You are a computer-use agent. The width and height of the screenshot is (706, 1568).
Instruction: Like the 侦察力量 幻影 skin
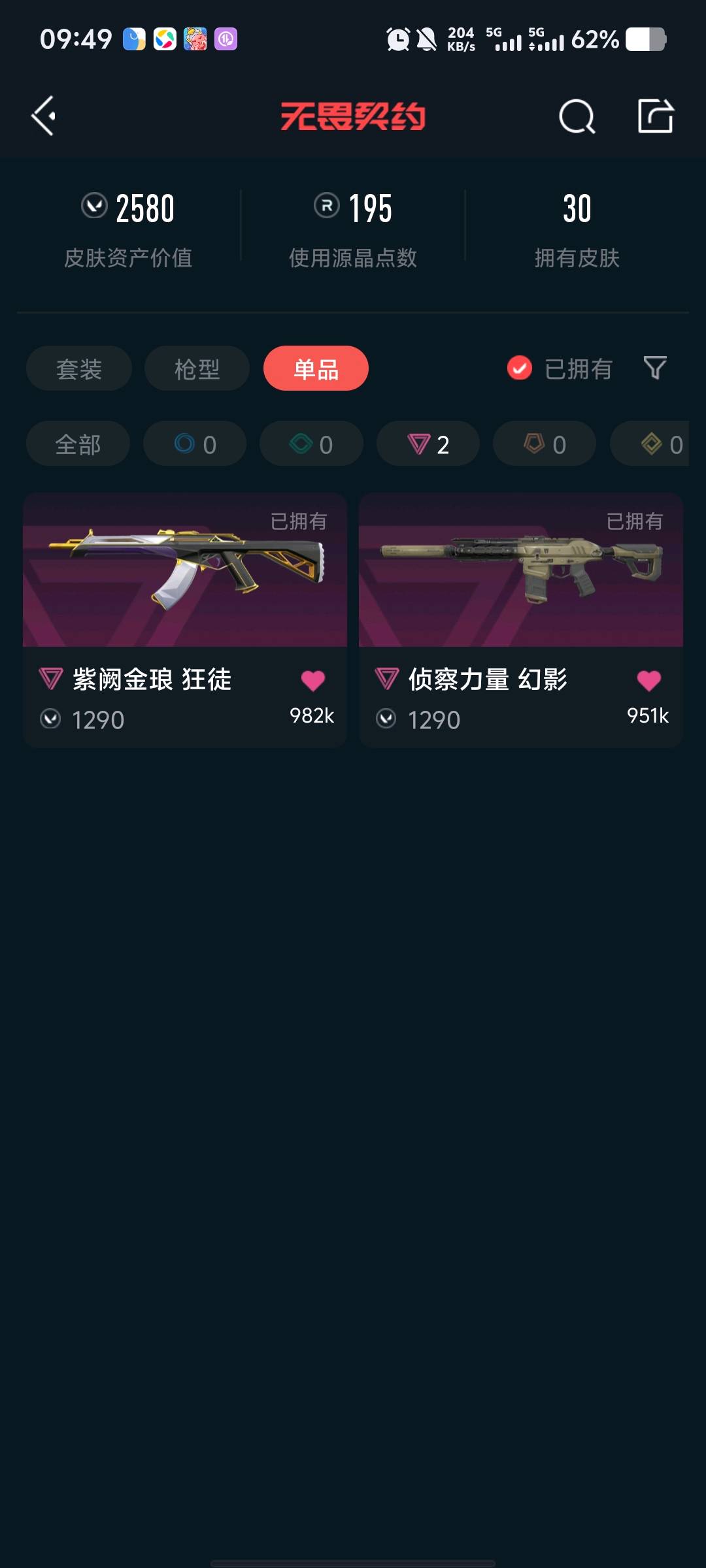coord(648,681)
